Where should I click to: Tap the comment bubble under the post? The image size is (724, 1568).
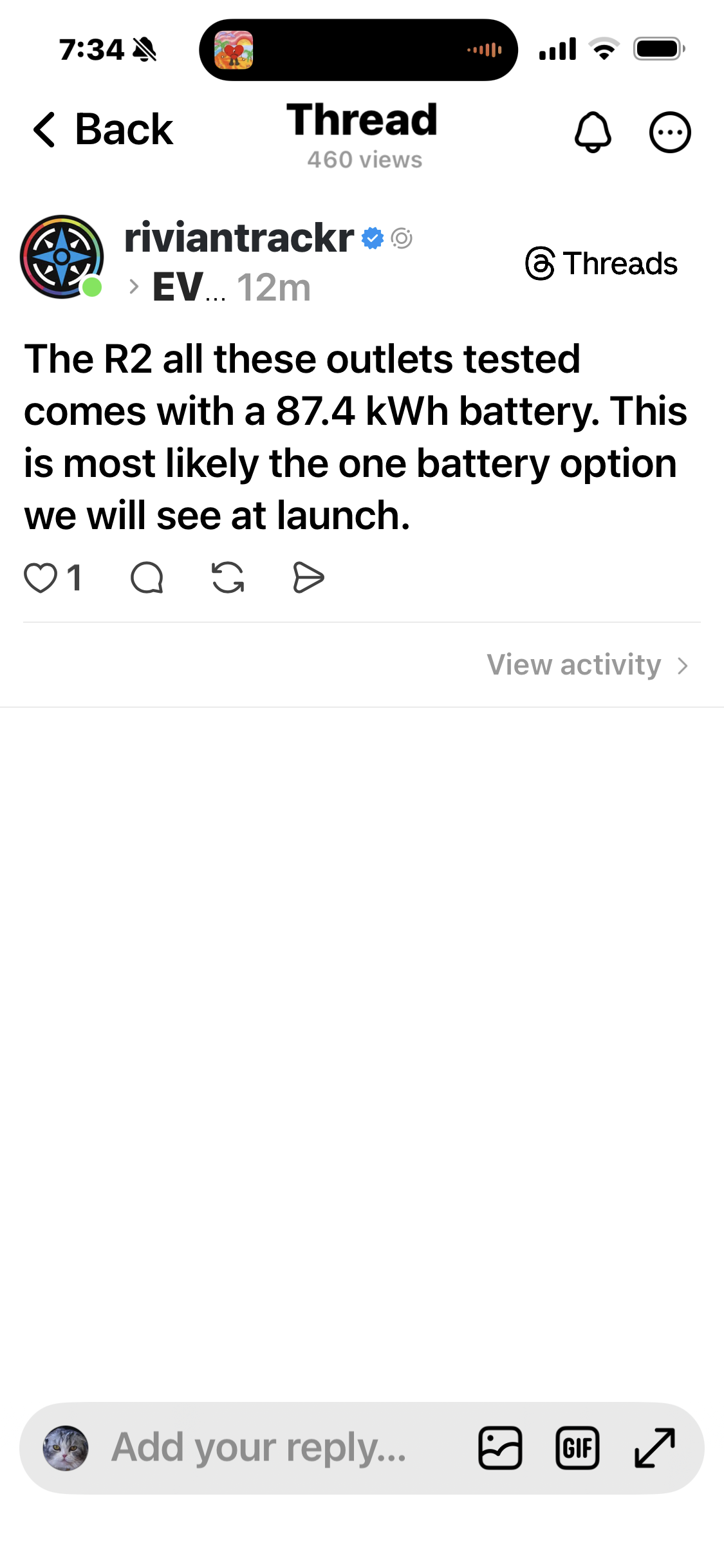[147, 577]
